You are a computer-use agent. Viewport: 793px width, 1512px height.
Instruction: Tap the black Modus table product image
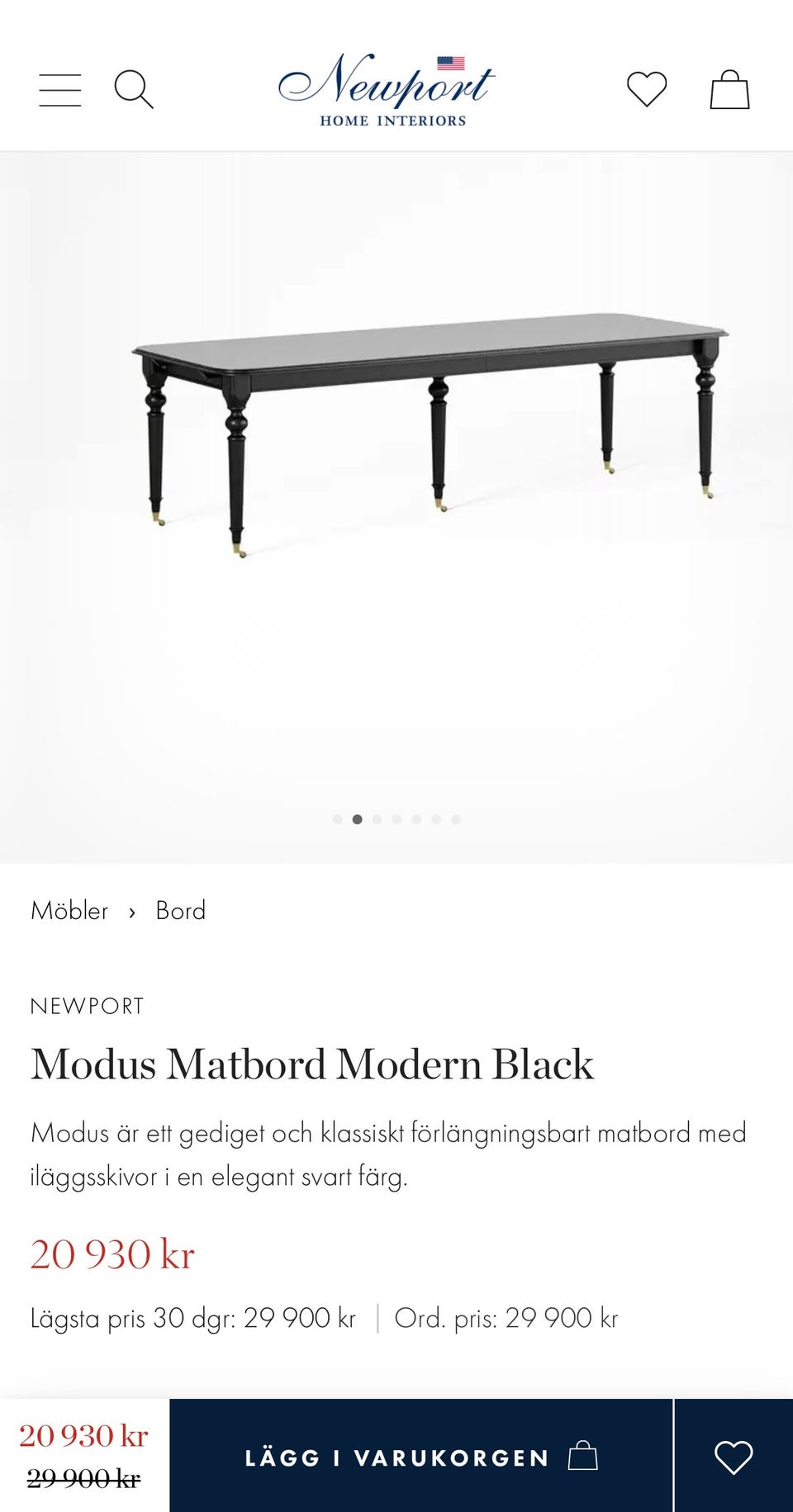coord(430,429)
